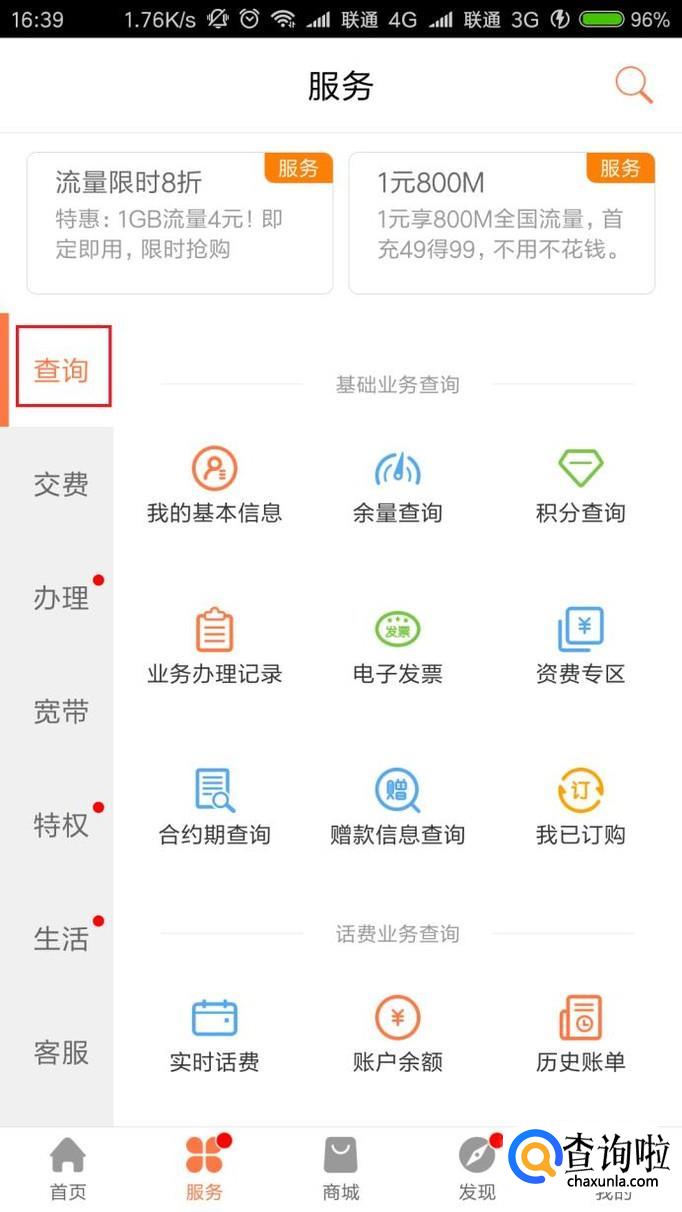
Task: Open 历史账单
Action: coord(580,1034)
